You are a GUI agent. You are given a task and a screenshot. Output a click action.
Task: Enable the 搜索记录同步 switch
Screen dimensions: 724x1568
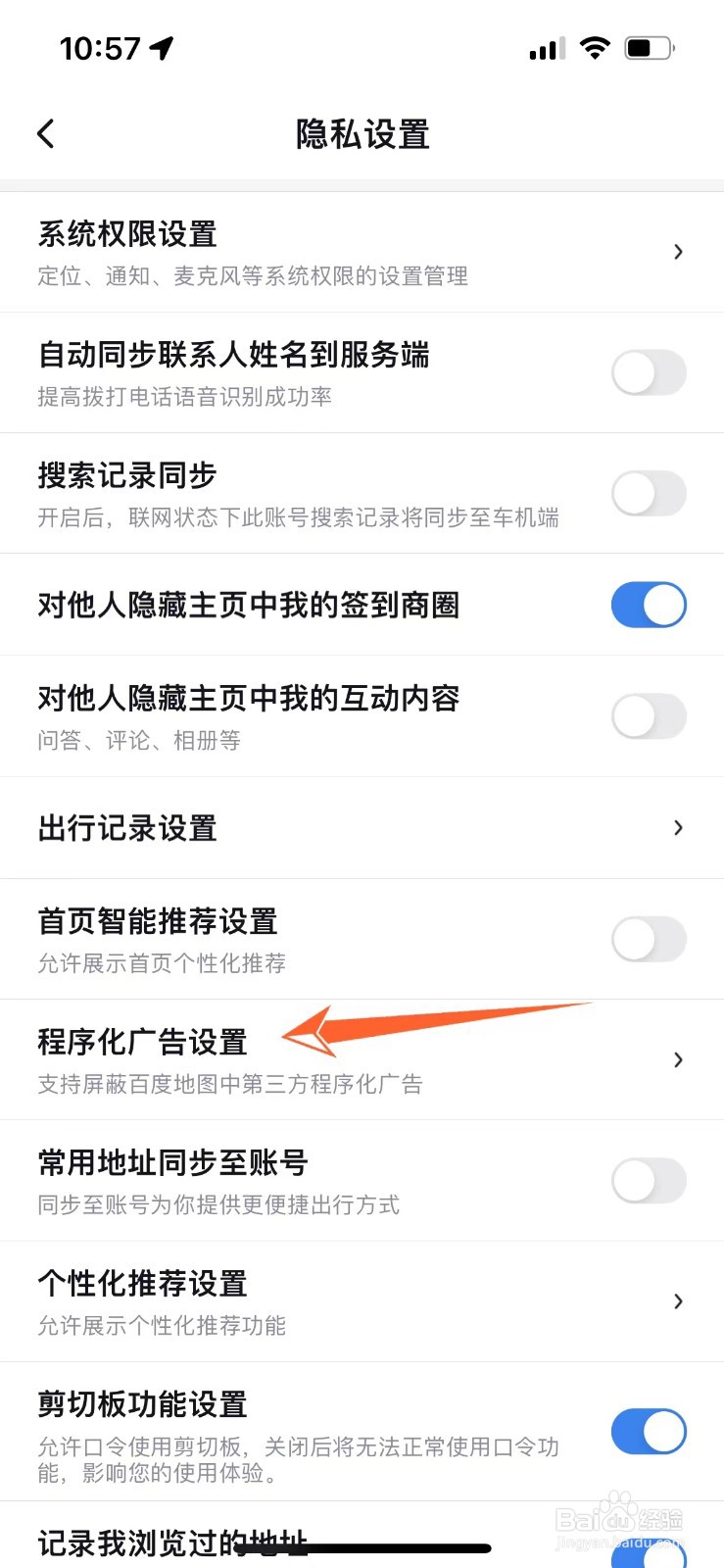point(649,494)
